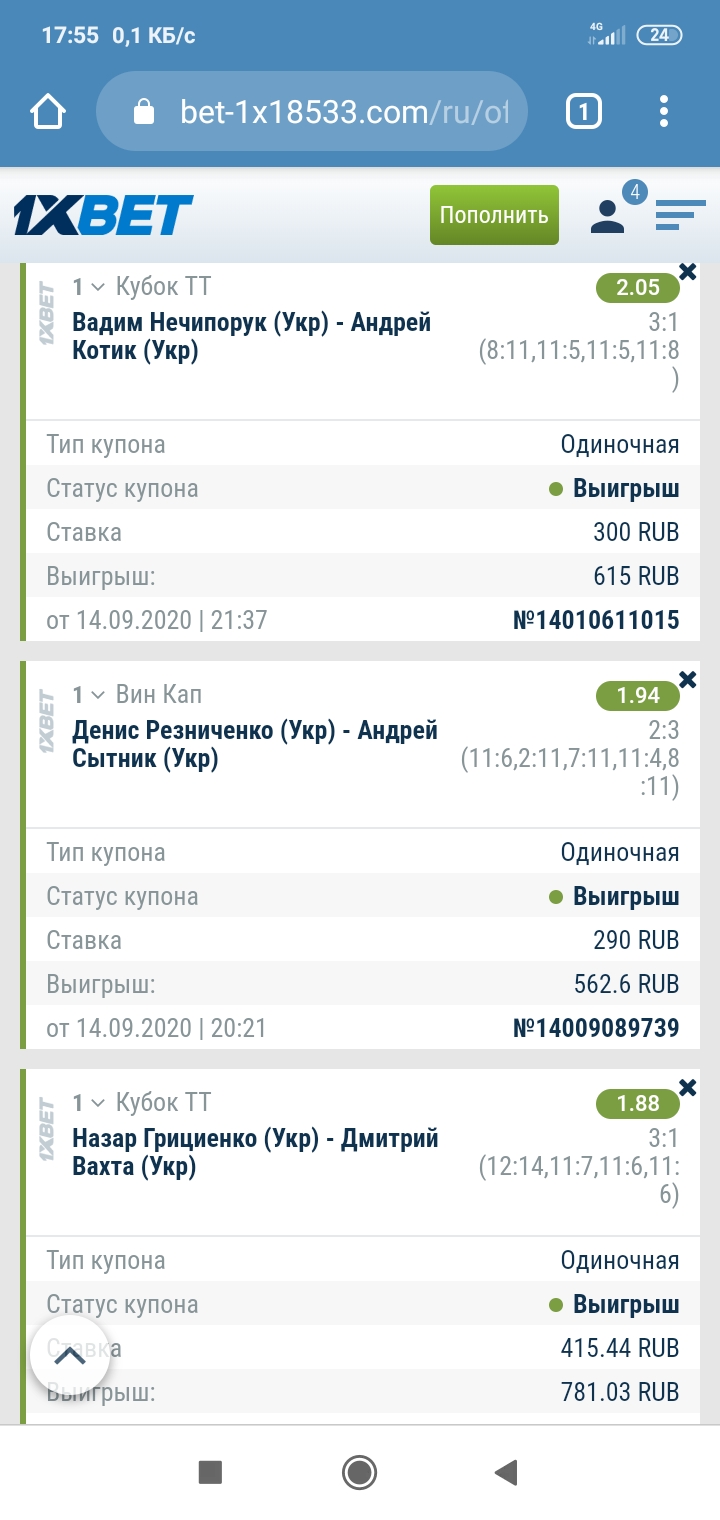This screenshot has width=720, height=1520.
Task: Go to the 1XBET logo homepage
Action: pos(103,215)
